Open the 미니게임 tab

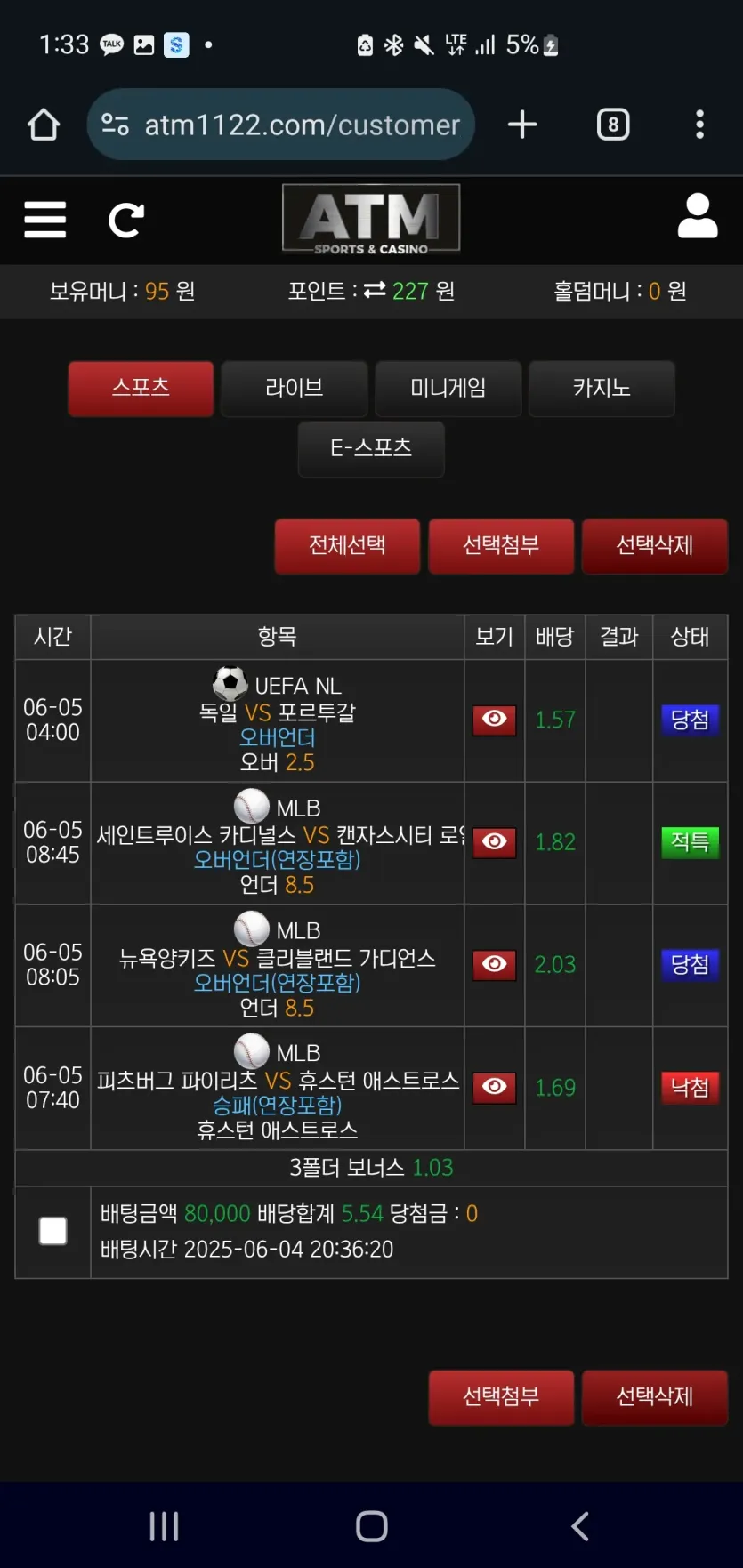448,389
